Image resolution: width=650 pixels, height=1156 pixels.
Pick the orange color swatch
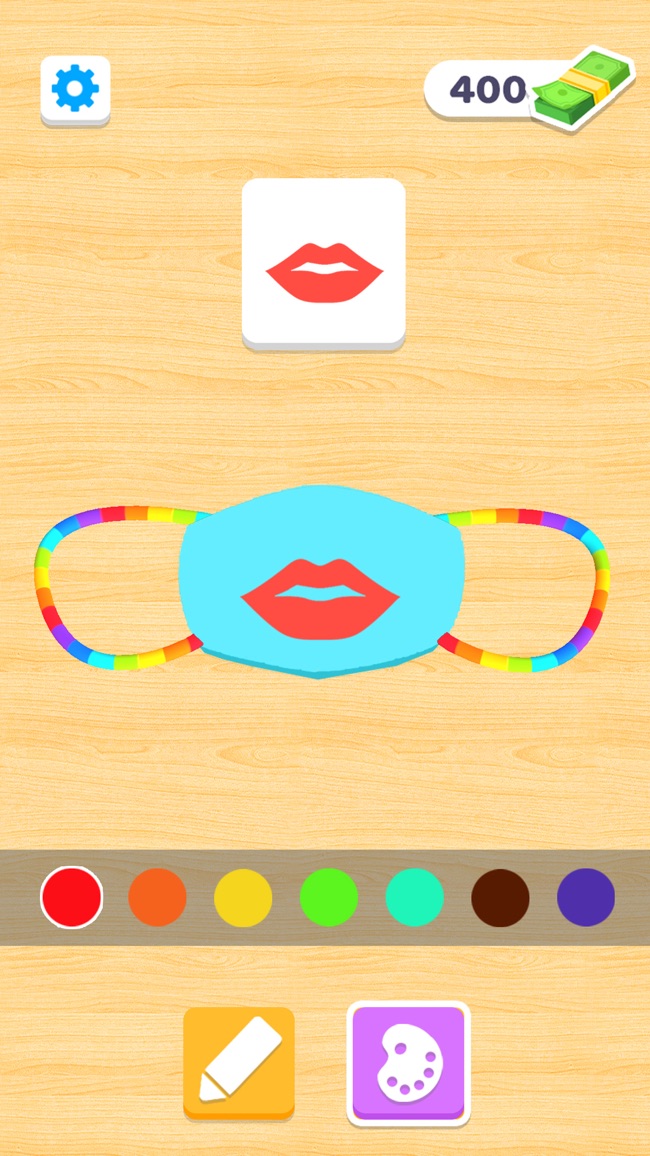pyautogui.click(x=157, y=897)
